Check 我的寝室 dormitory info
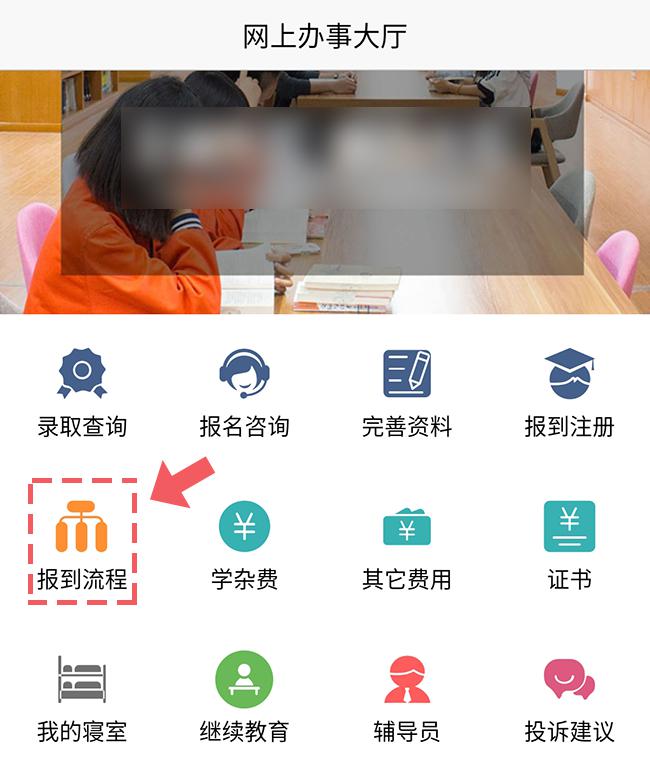 (x=82, y=697)
